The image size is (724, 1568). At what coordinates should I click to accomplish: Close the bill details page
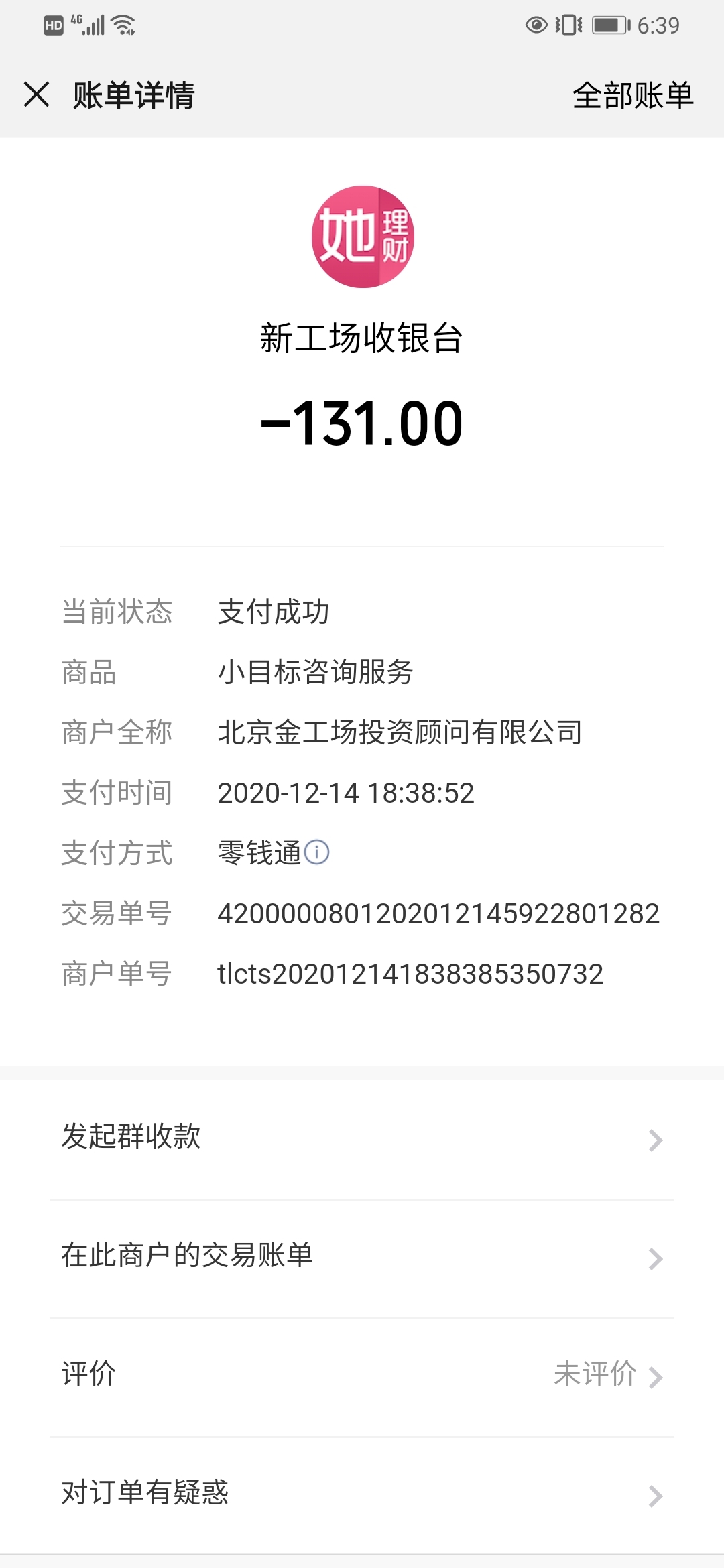[x=36, y=94]
